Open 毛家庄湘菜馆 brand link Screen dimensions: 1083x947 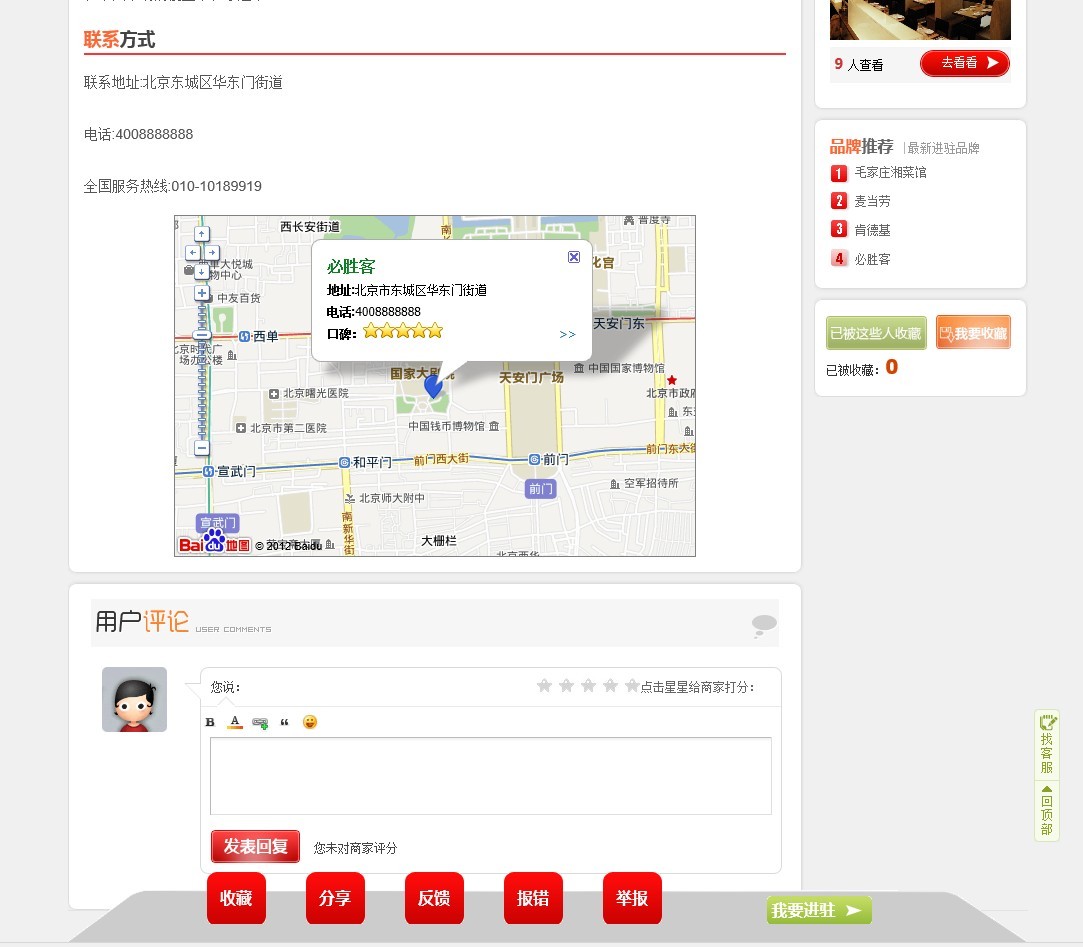point(890,173)
